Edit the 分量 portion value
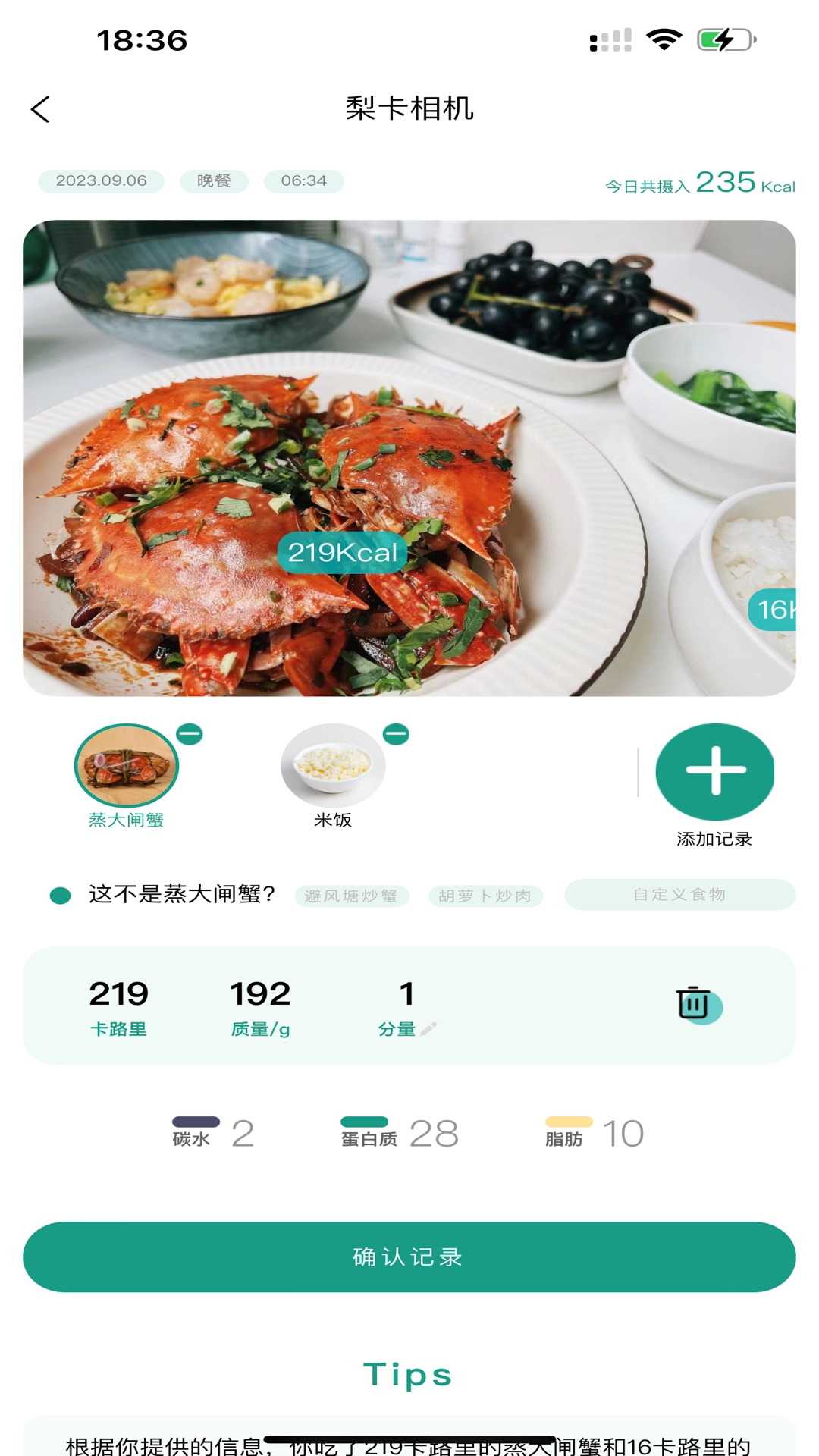The width and height of the screenshot is (819, 1456). point(407,1009)
